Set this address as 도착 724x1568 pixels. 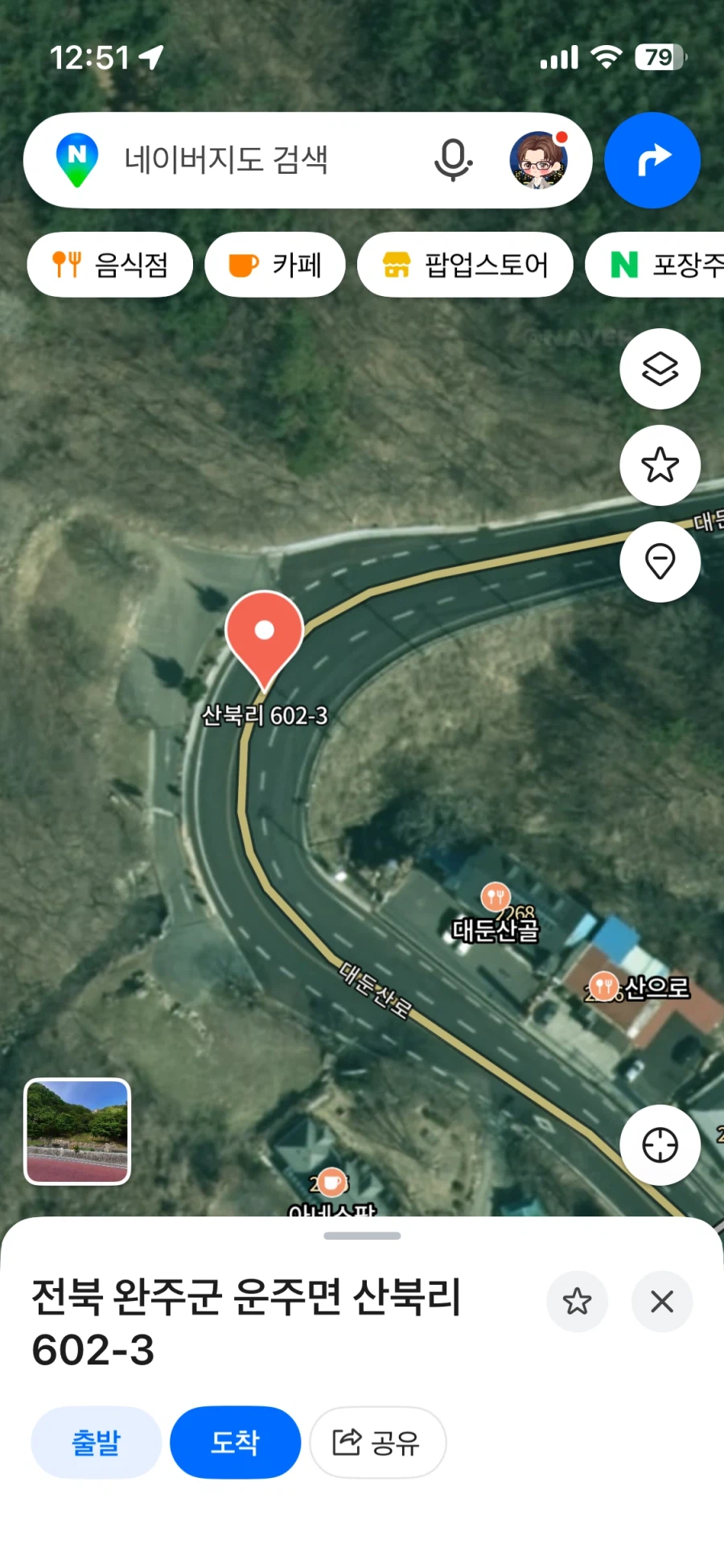click(x=235, y=1442)
